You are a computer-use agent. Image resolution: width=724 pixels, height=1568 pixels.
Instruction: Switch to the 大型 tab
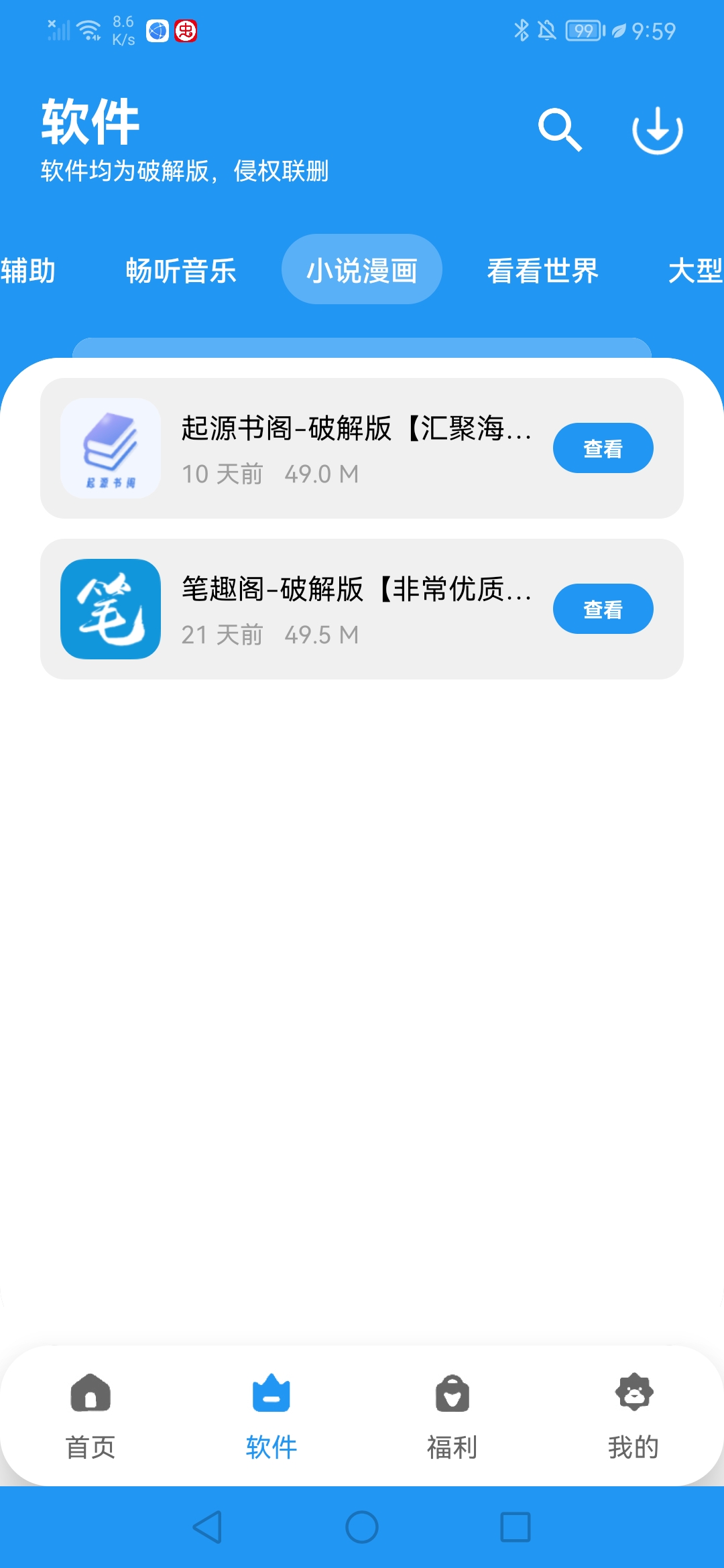point(696,271)
